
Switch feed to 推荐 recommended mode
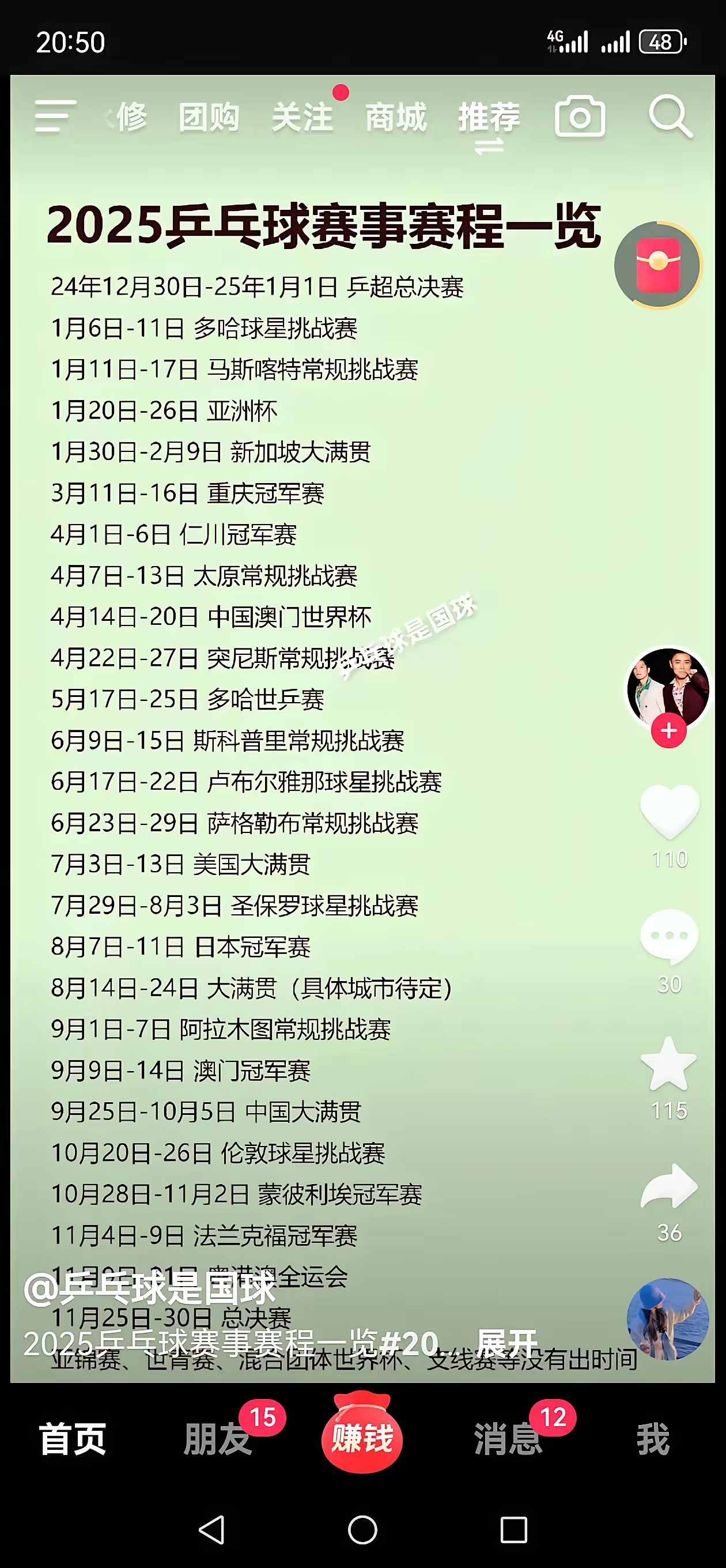pyautogui.click(x=490, y=116)
